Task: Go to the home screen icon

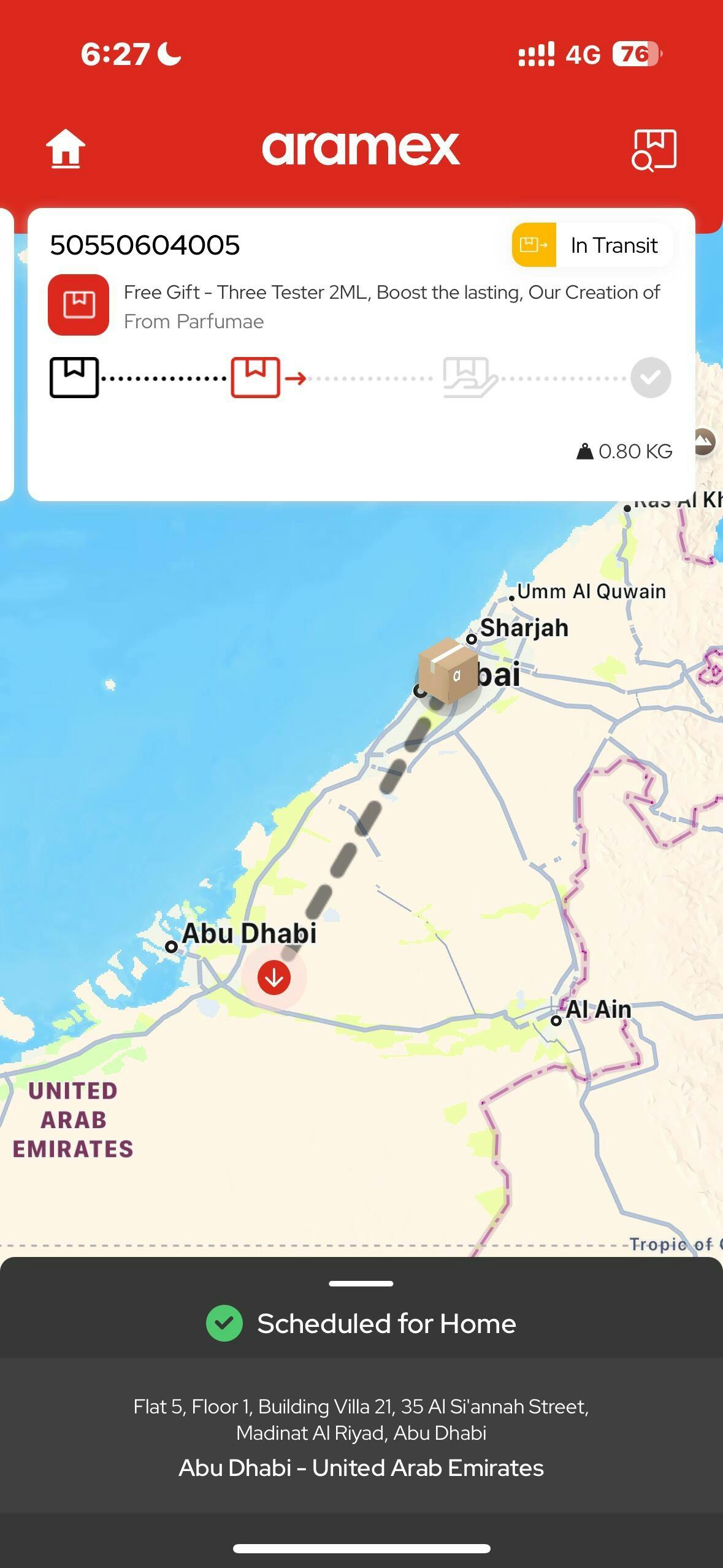Action: [x=66, y=148]
